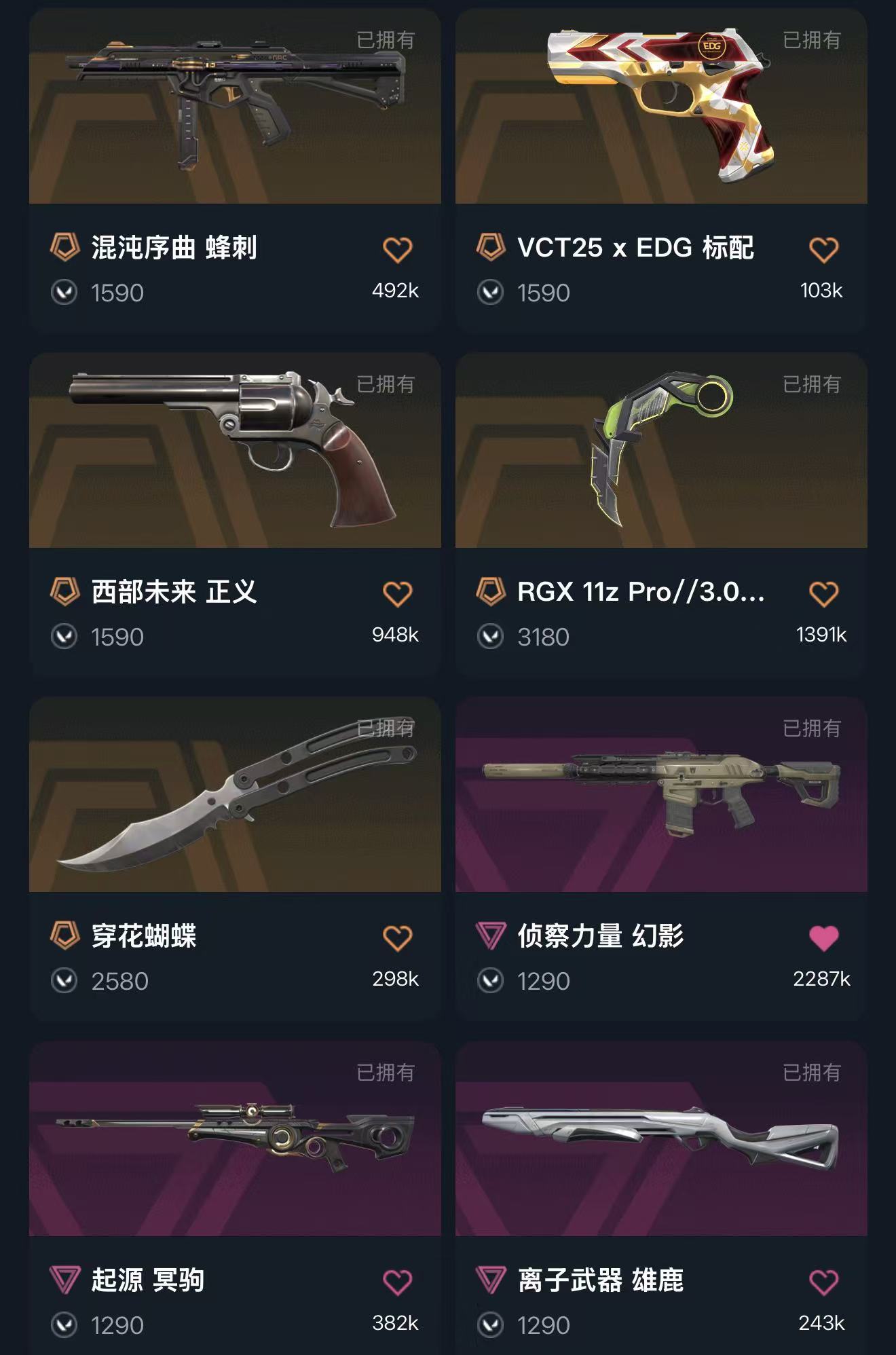Open the 侦察力量 幻影 skin card
Viewport: 896px width, 1355px height.
tap(661, 795)
